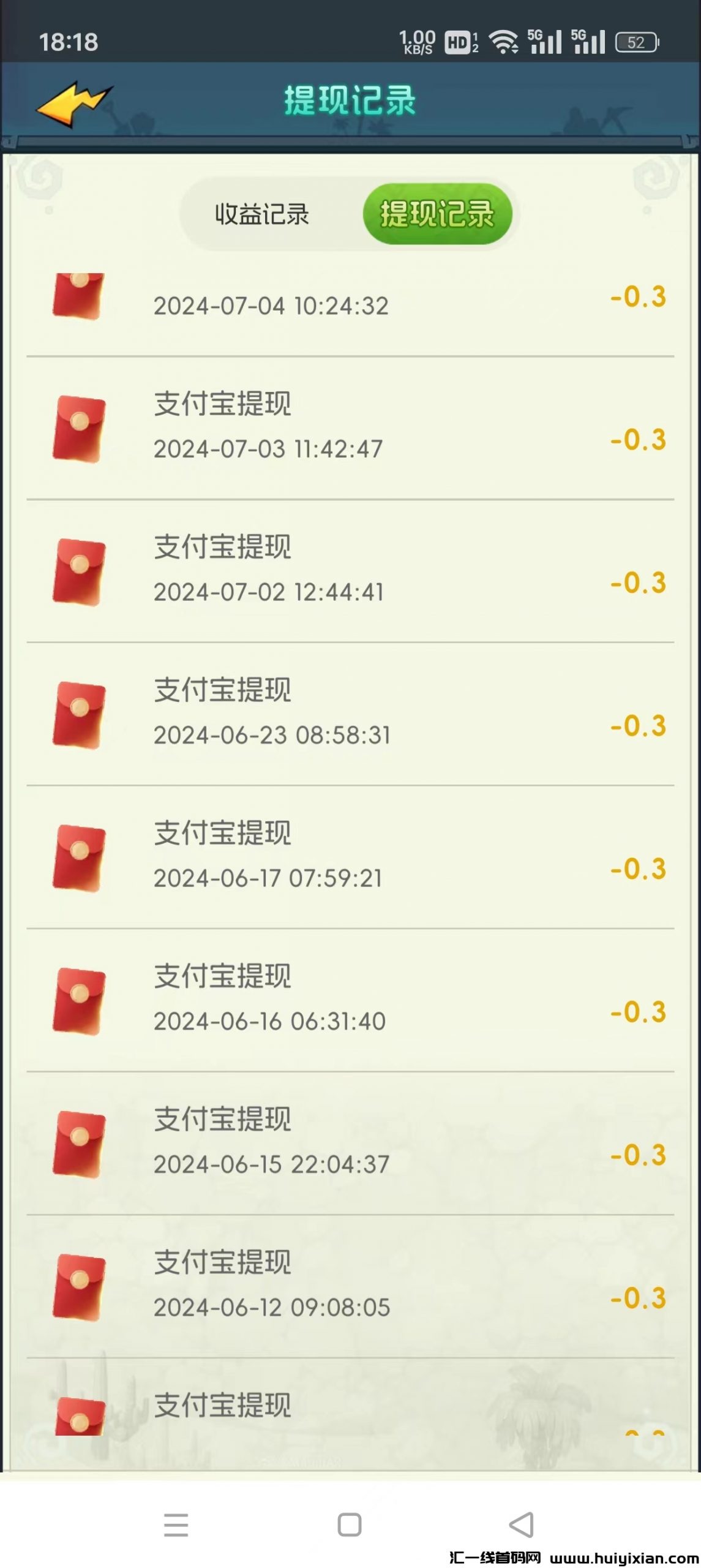Click the red envelope next to 2024-07-03 支付宝提现
The width and height of the screenshot is (701, 1568).
point(80,429)
